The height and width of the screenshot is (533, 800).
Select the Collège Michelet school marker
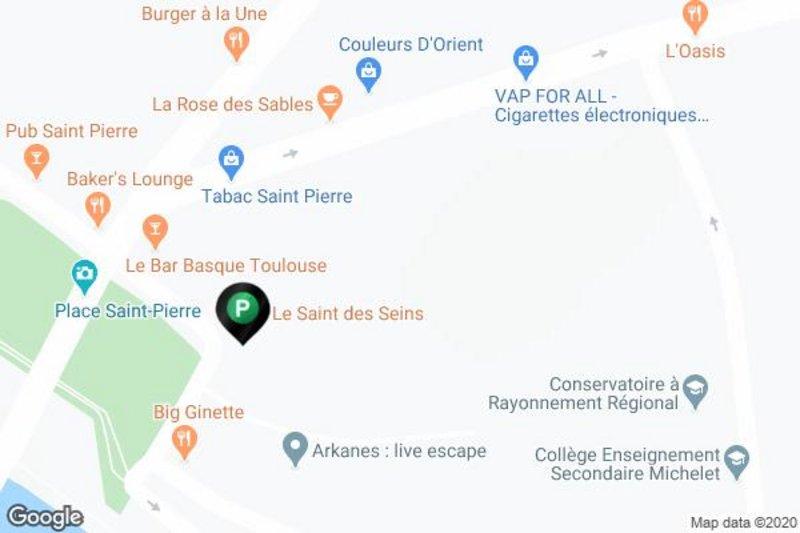(738, 461)
